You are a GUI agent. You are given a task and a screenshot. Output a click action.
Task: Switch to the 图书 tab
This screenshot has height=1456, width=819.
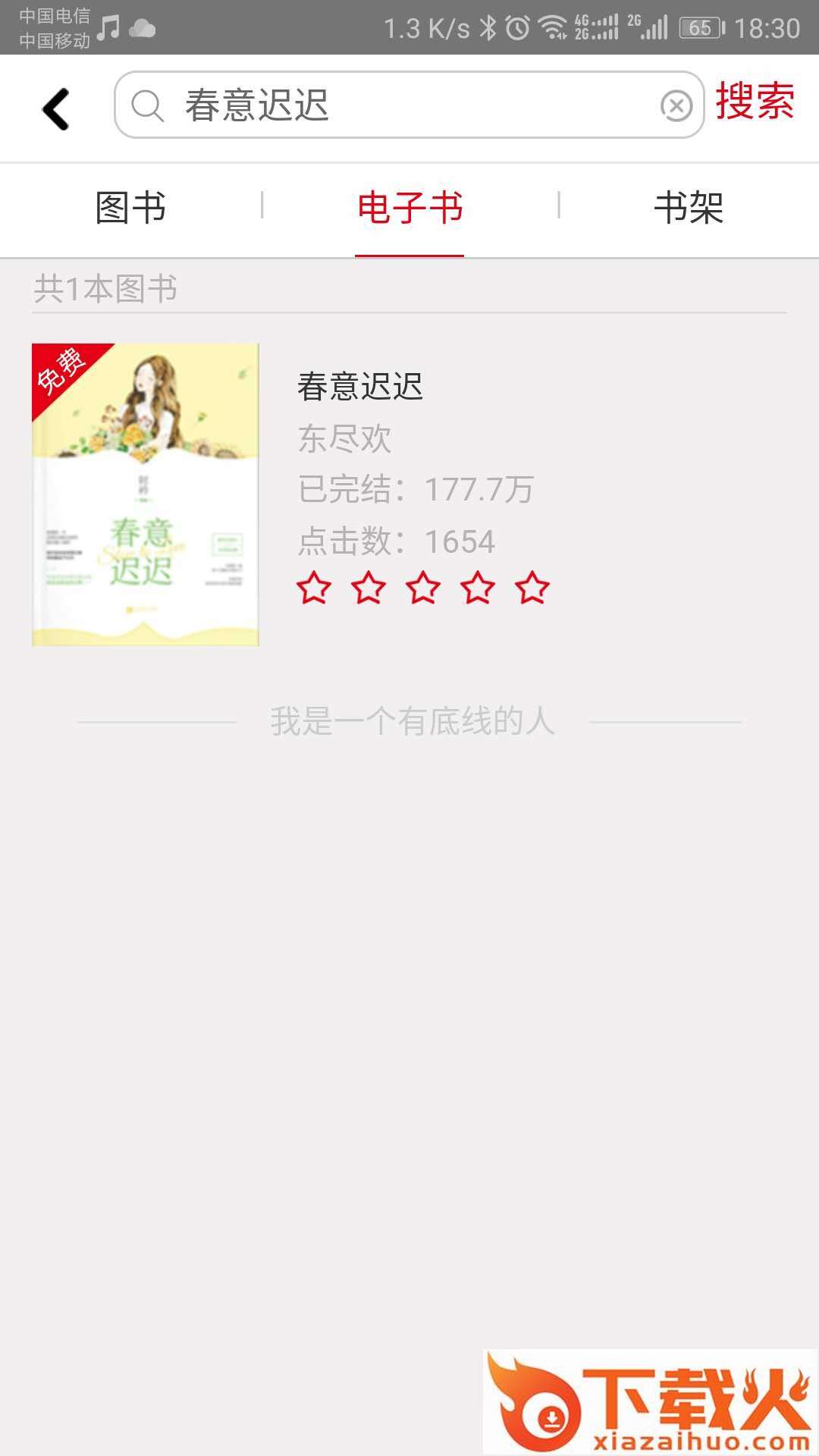pos(130,208)
